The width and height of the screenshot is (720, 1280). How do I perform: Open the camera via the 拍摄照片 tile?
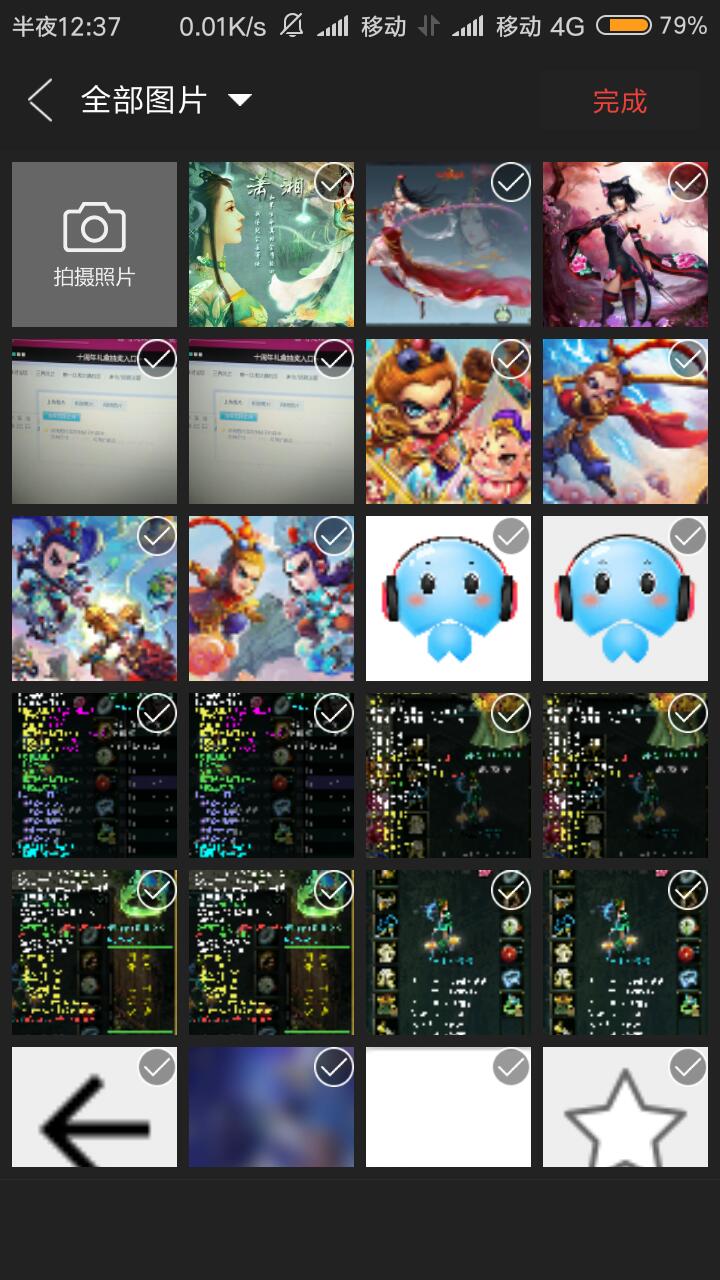94,244
